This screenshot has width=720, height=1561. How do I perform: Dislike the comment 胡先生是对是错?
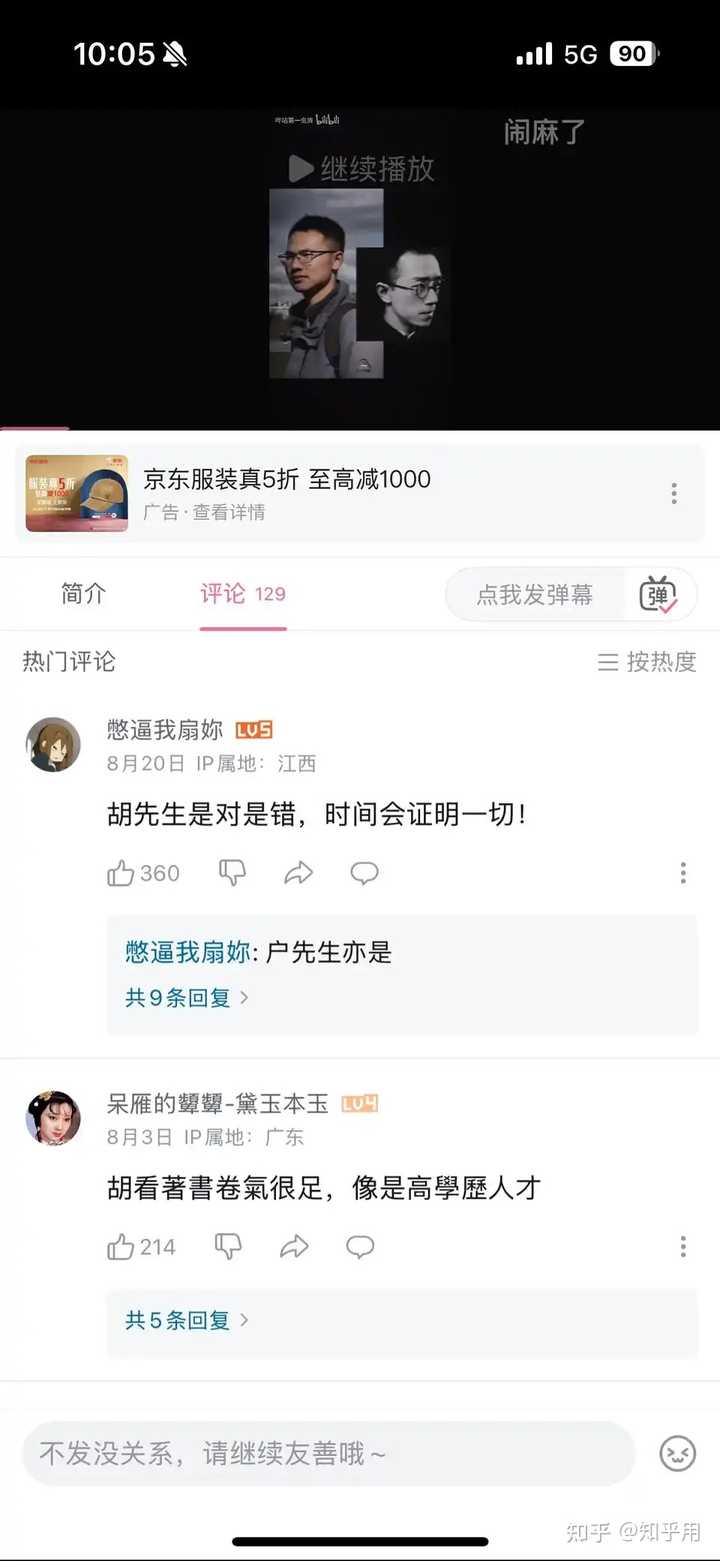click(x=232, y=873)
